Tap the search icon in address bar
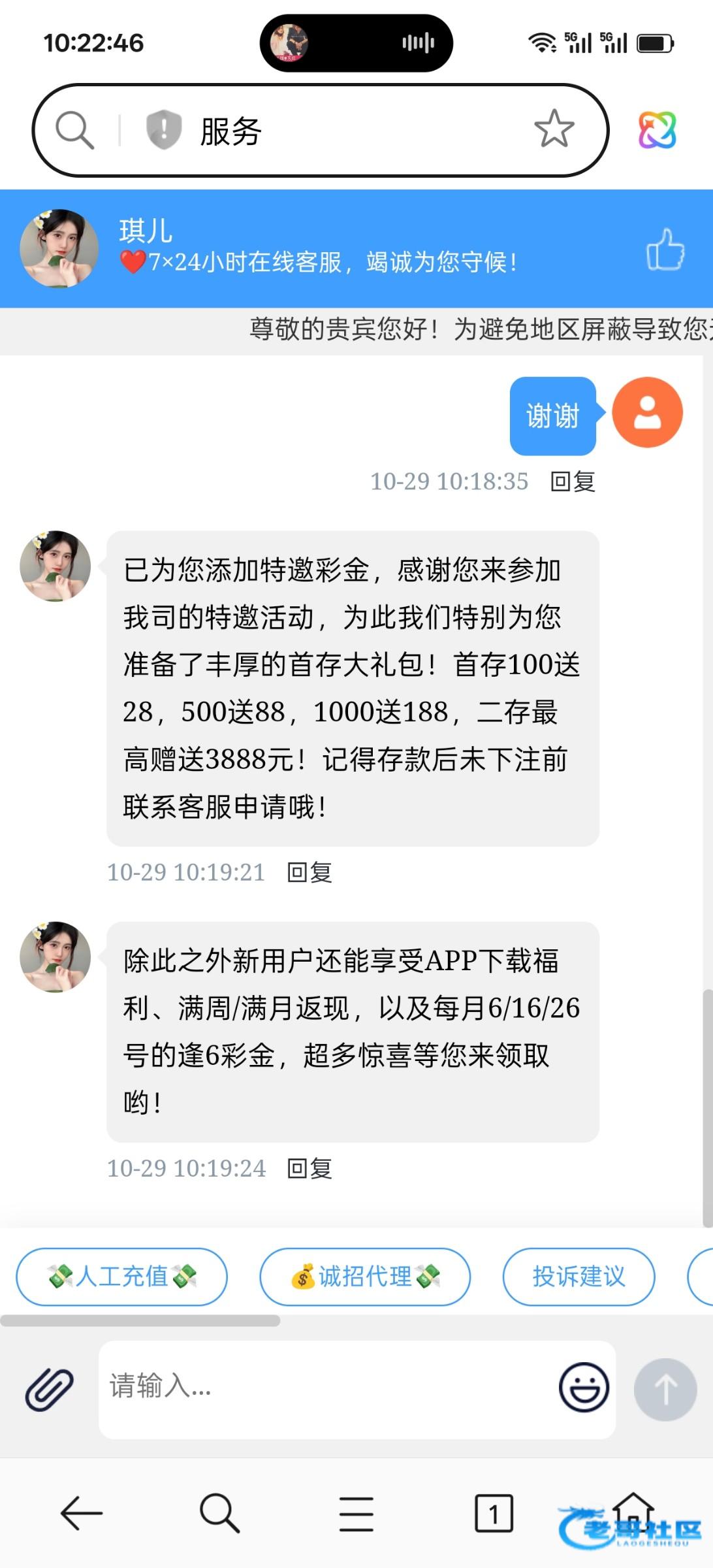This screenshot has height=1568, width=713. (74, 130)
